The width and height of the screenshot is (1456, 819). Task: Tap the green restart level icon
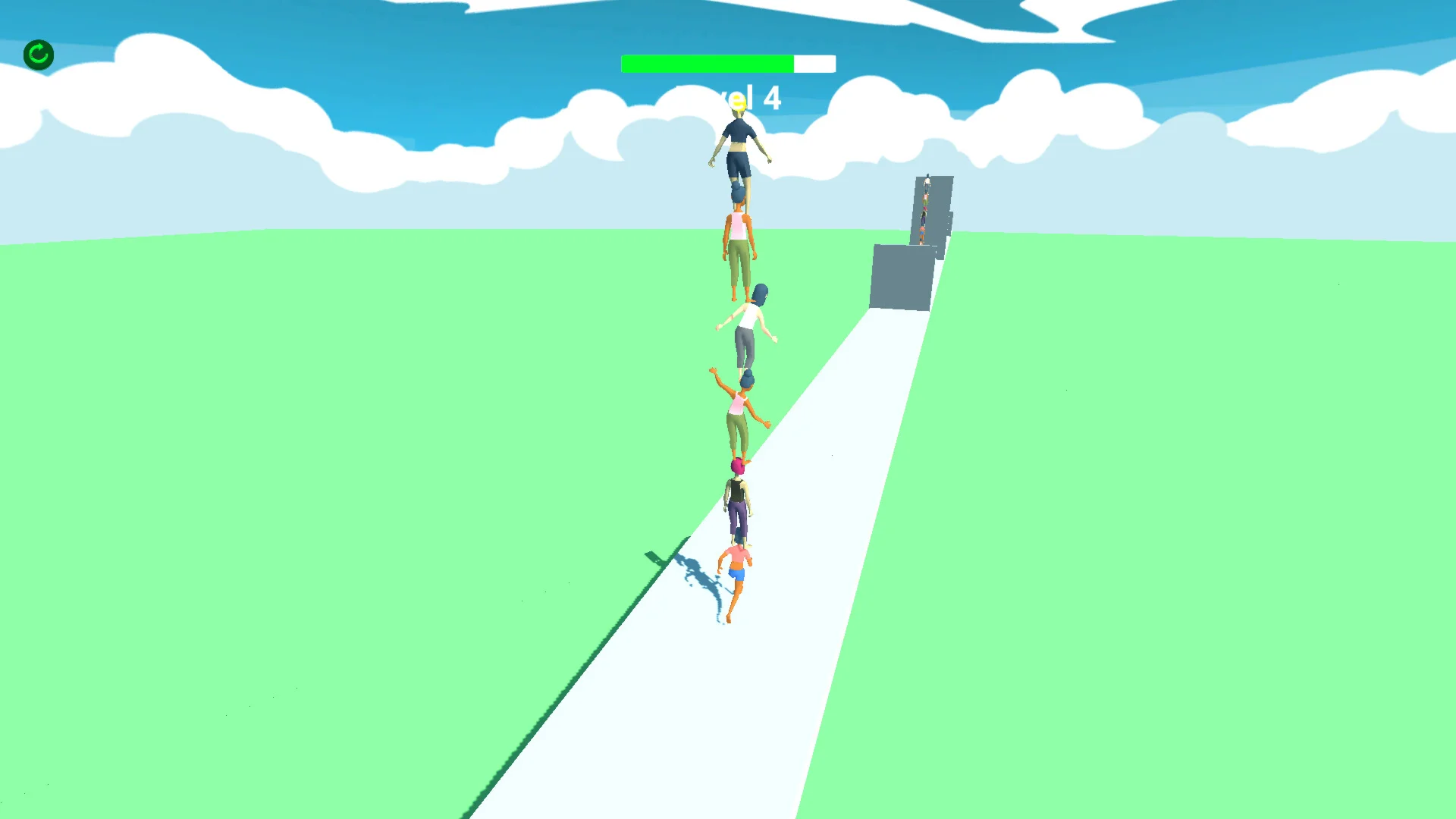pyautogui.click(x=39, y=55)
